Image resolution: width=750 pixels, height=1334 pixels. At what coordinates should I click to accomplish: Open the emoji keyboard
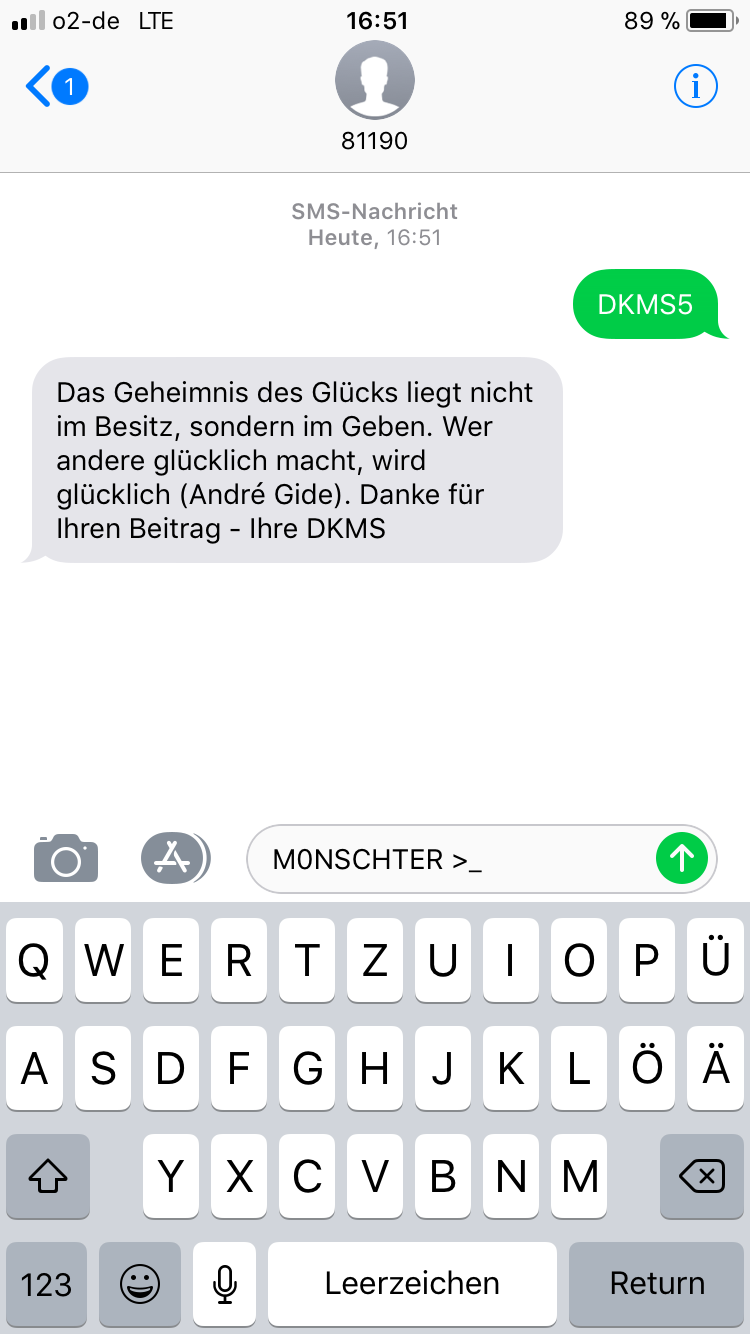tap(140, 1283)
